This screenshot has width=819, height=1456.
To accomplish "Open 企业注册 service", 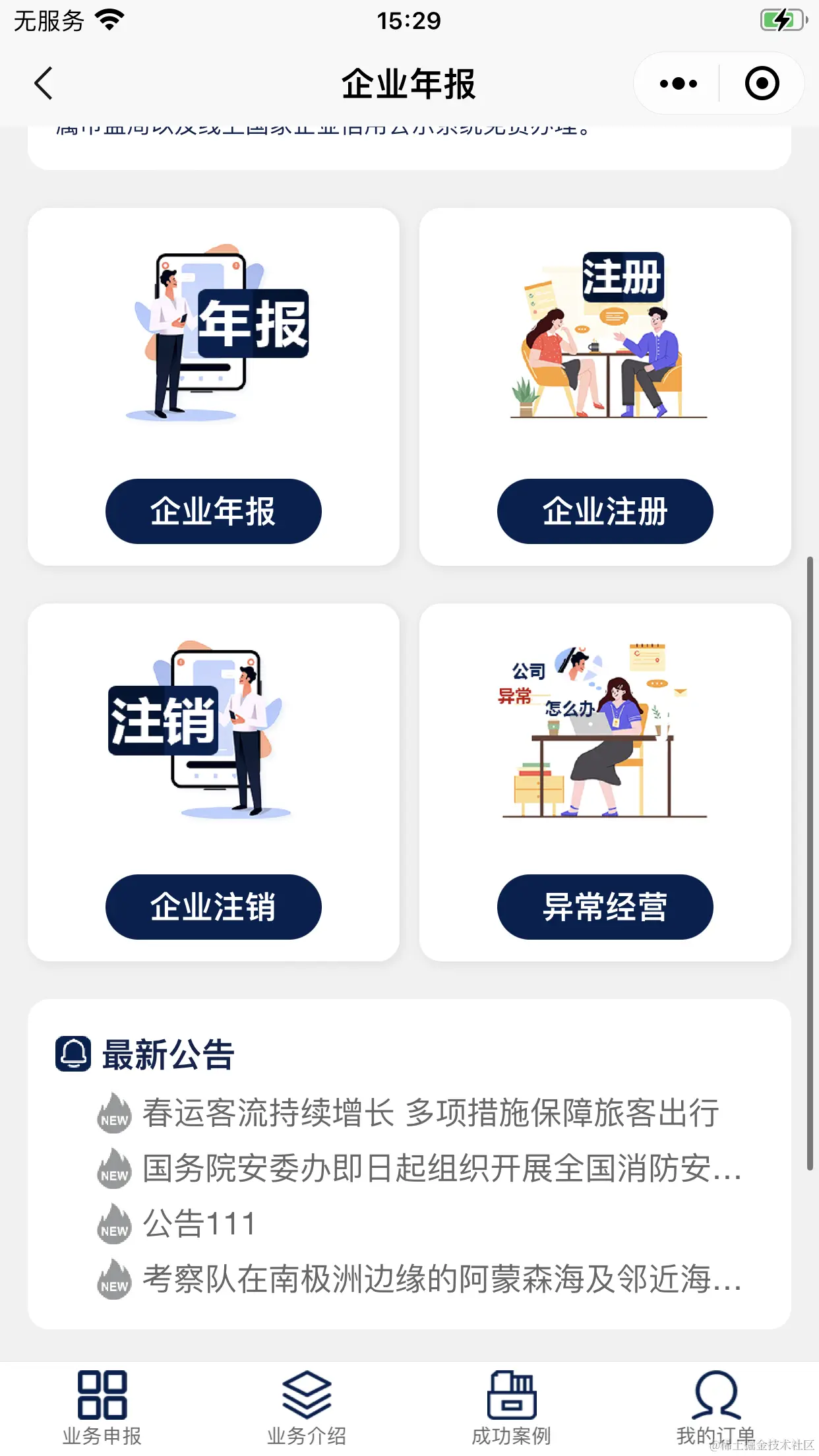I will [x=605, y=511].
